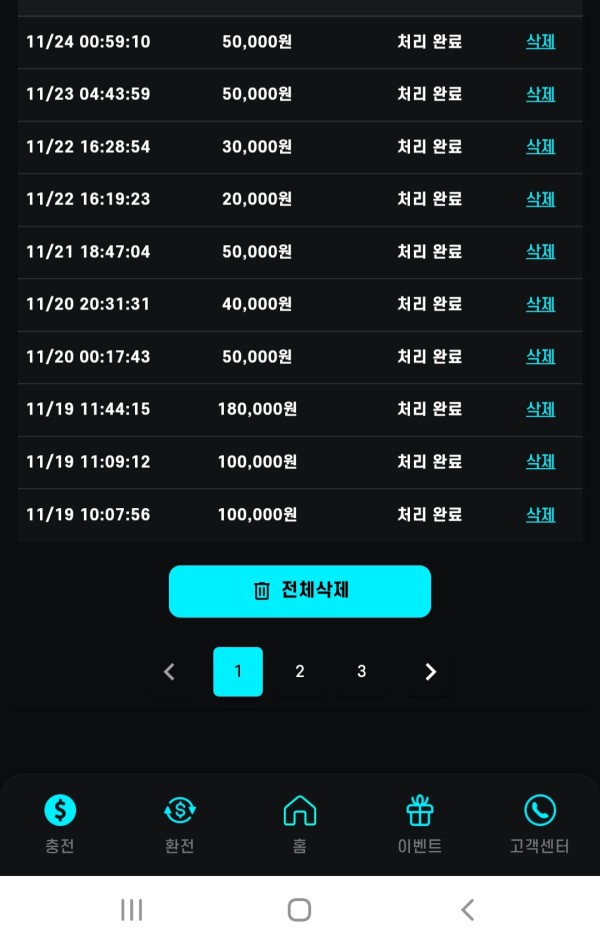The height and width of the screenshot is (946, 600).
Task: Go to the next page arrow
Action: [430, 672]
